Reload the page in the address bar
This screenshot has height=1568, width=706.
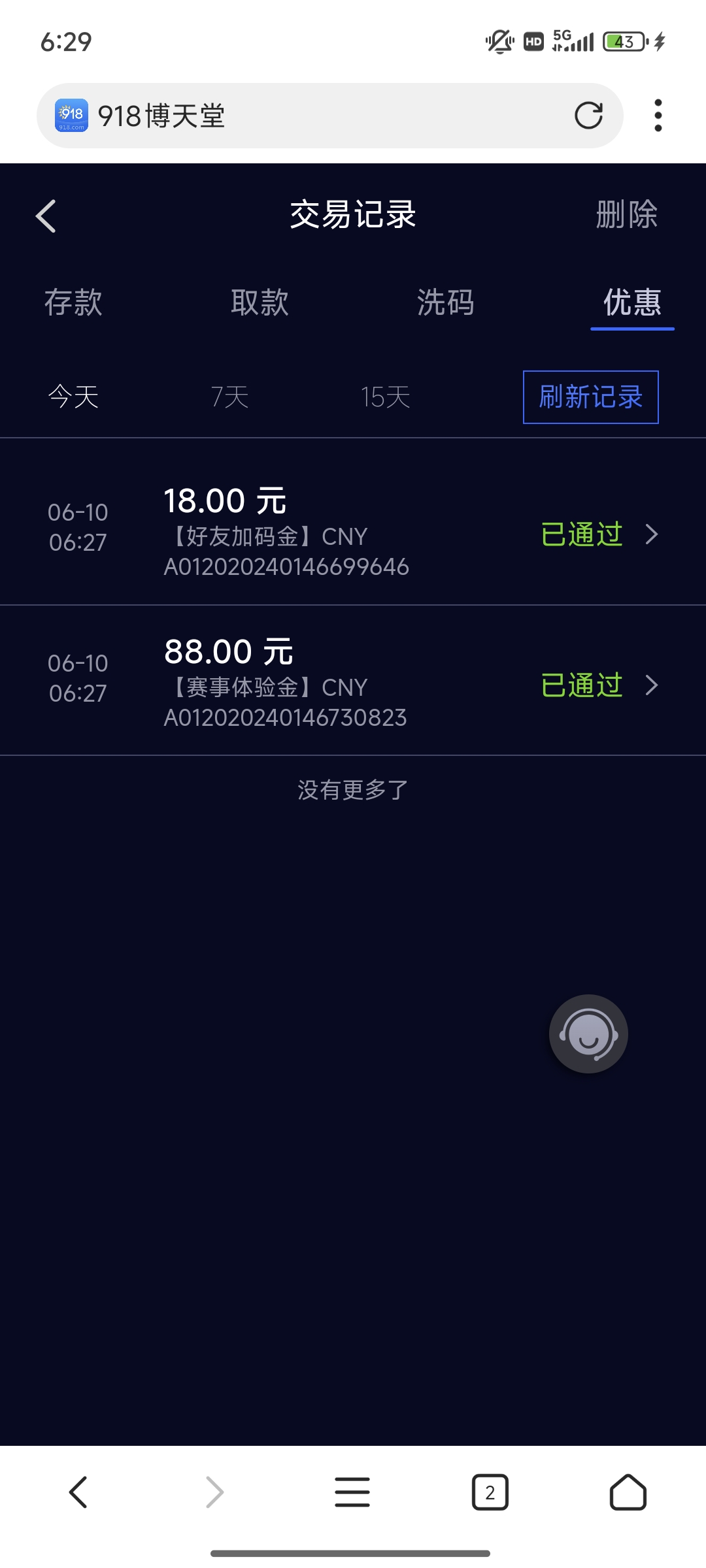point(588,116)
